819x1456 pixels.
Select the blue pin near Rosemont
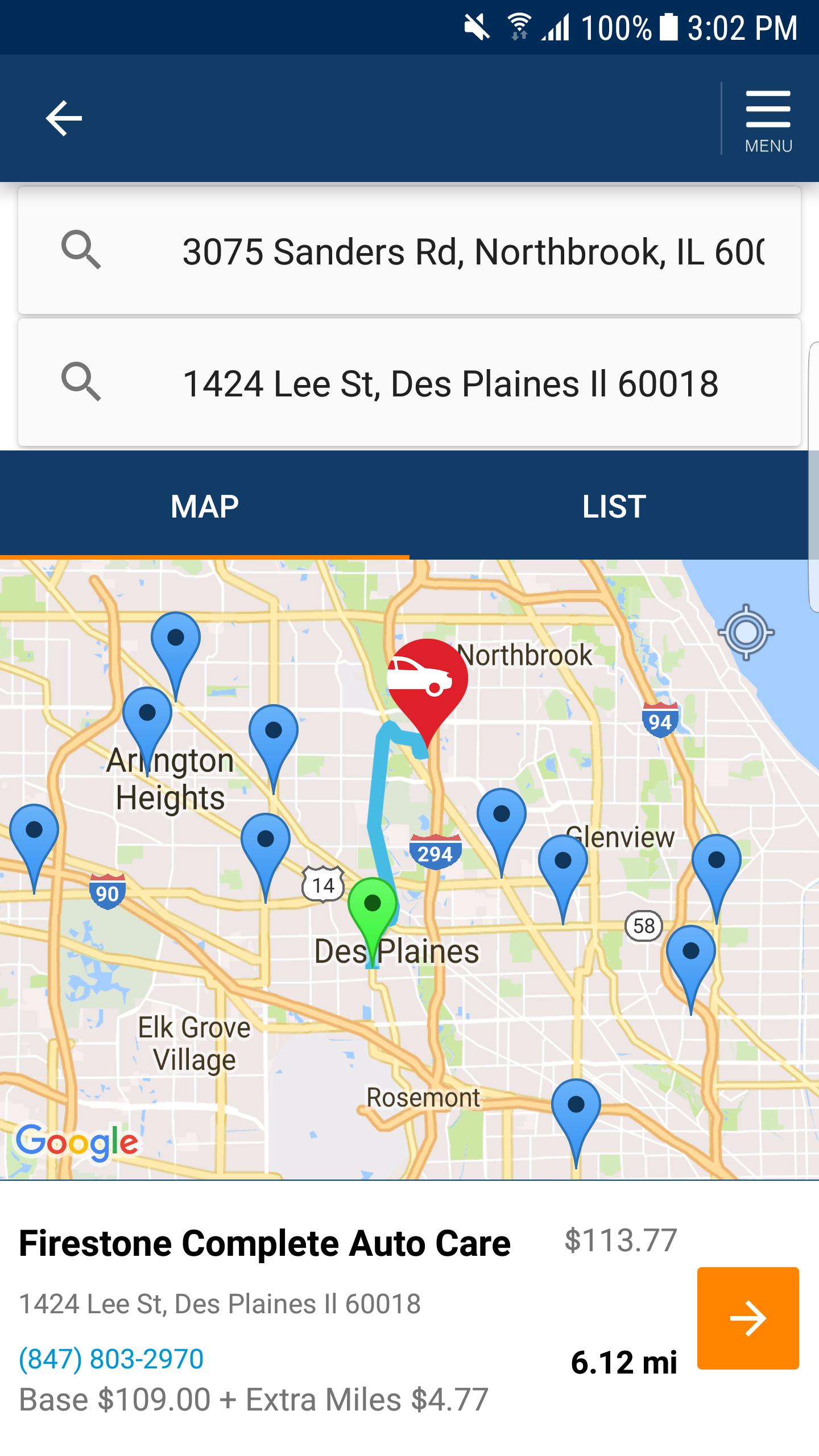[x=576, y=1106]
